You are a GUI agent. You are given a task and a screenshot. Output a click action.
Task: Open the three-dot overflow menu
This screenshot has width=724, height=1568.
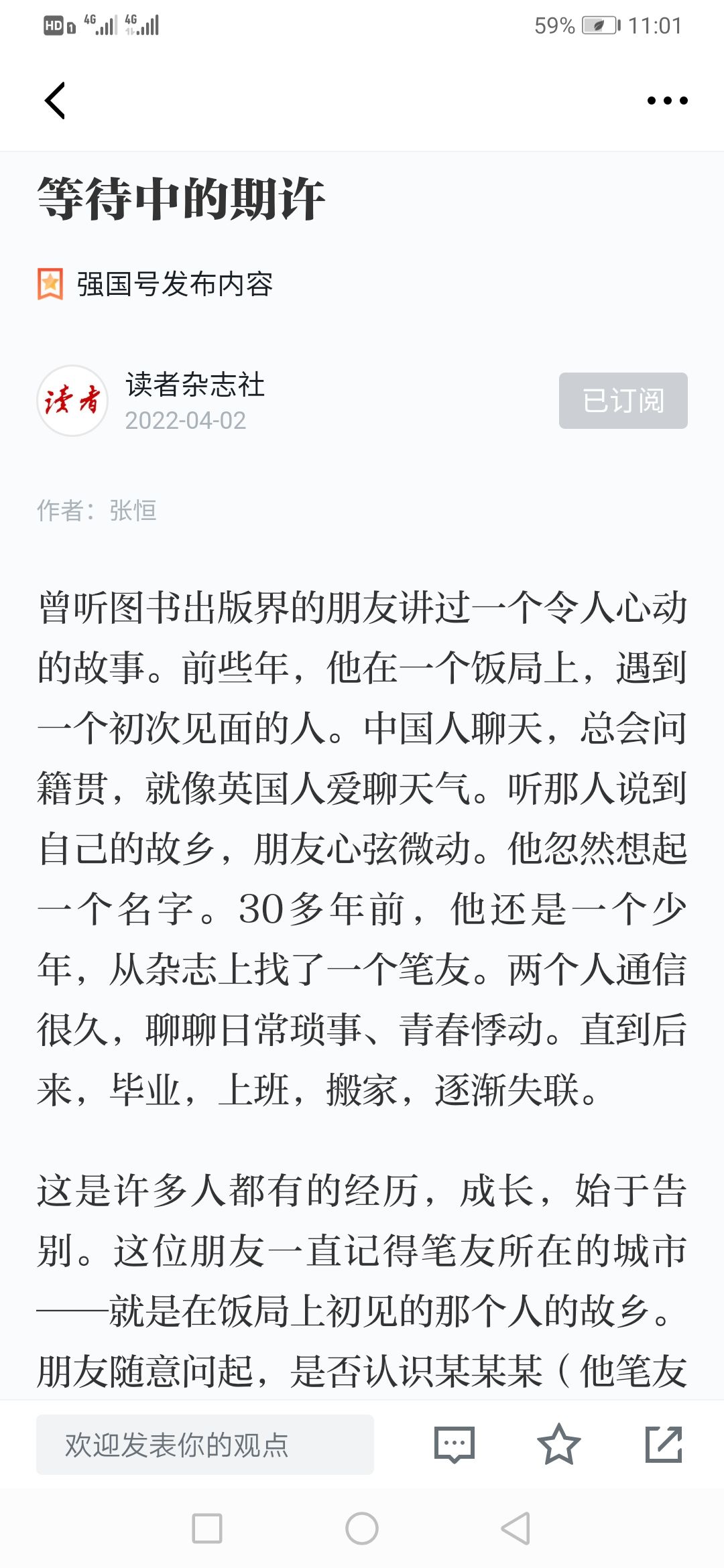coord(667,101)
